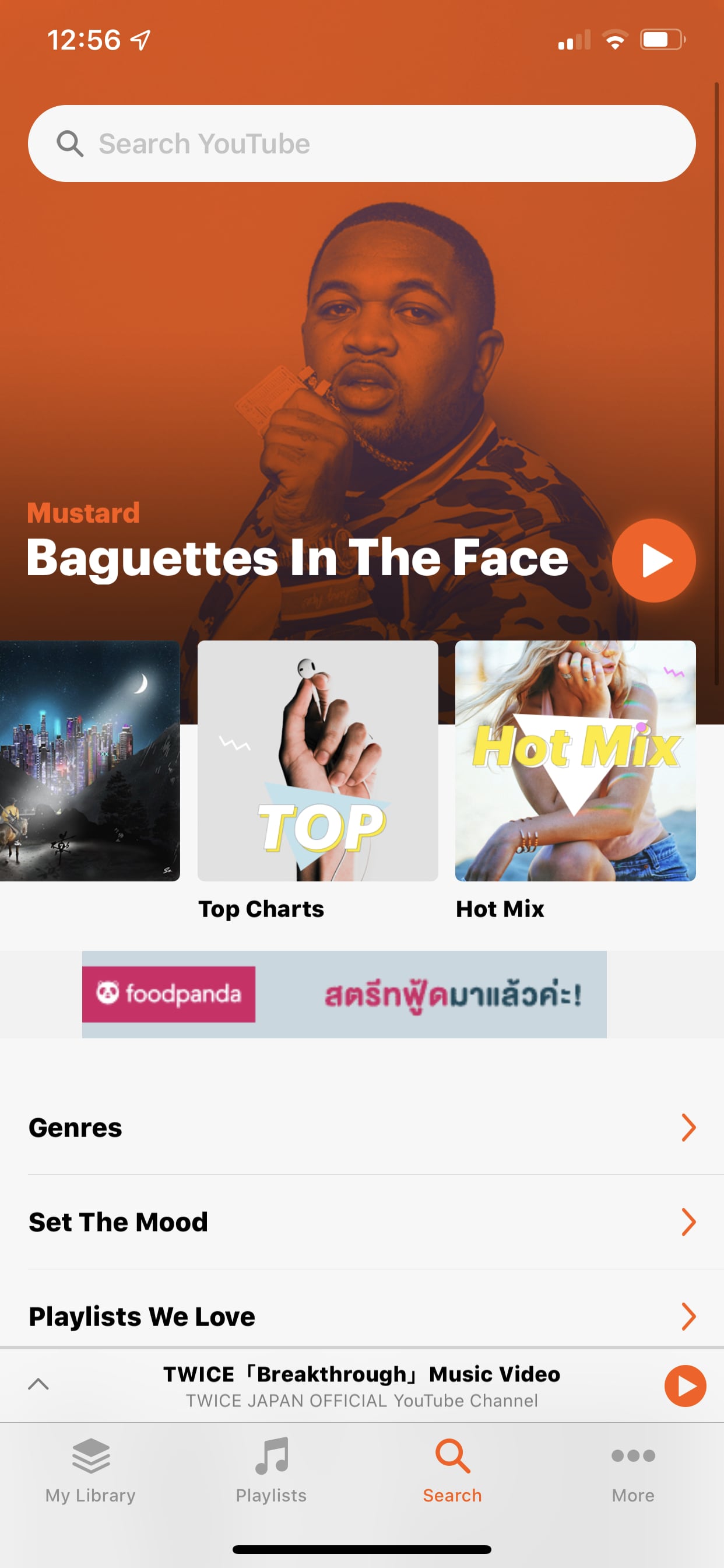Open the Set The Mood row
This screenshot has width=724, height=1568.
[361, 1222]
